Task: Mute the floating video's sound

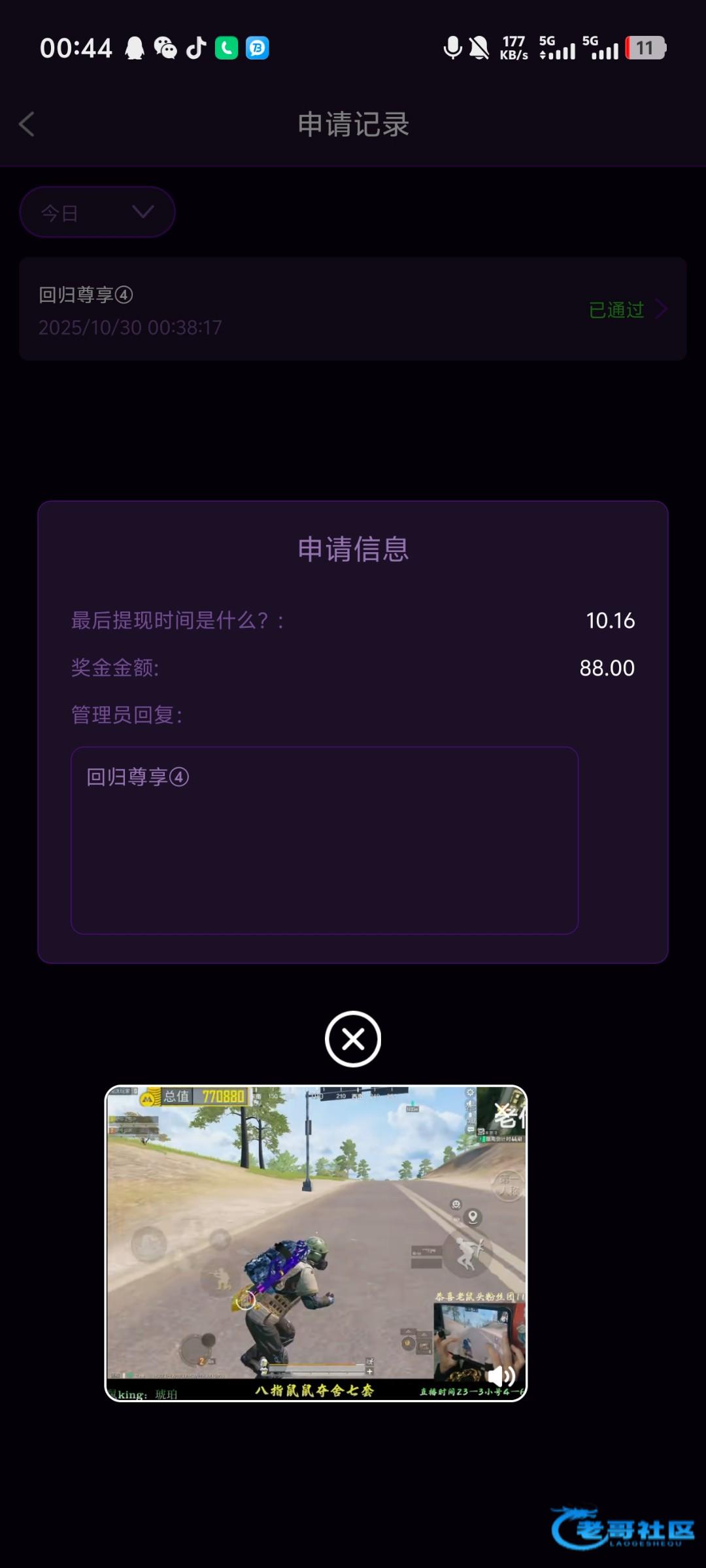Action: (x=501, y=1376)
